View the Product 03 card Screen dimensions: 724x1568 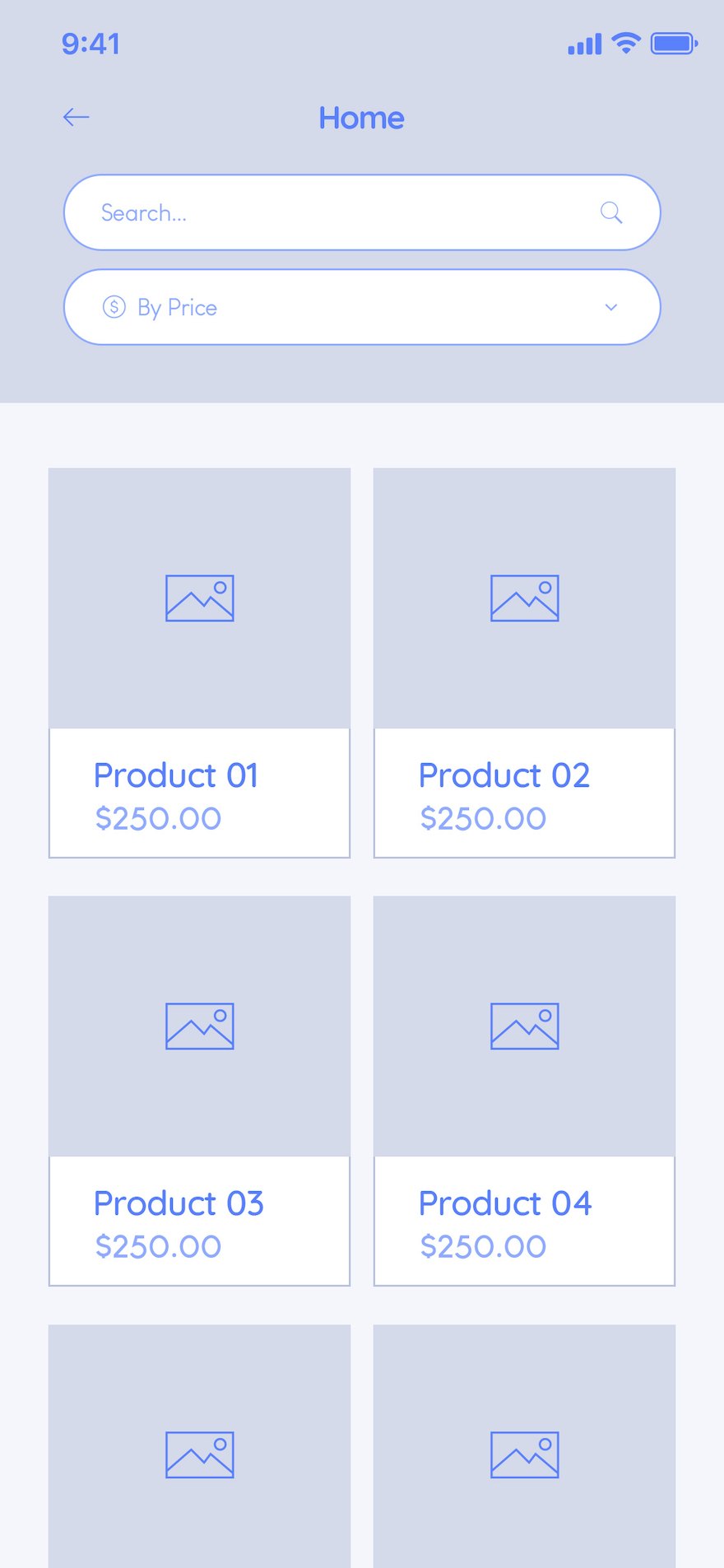coord(199,1091)
